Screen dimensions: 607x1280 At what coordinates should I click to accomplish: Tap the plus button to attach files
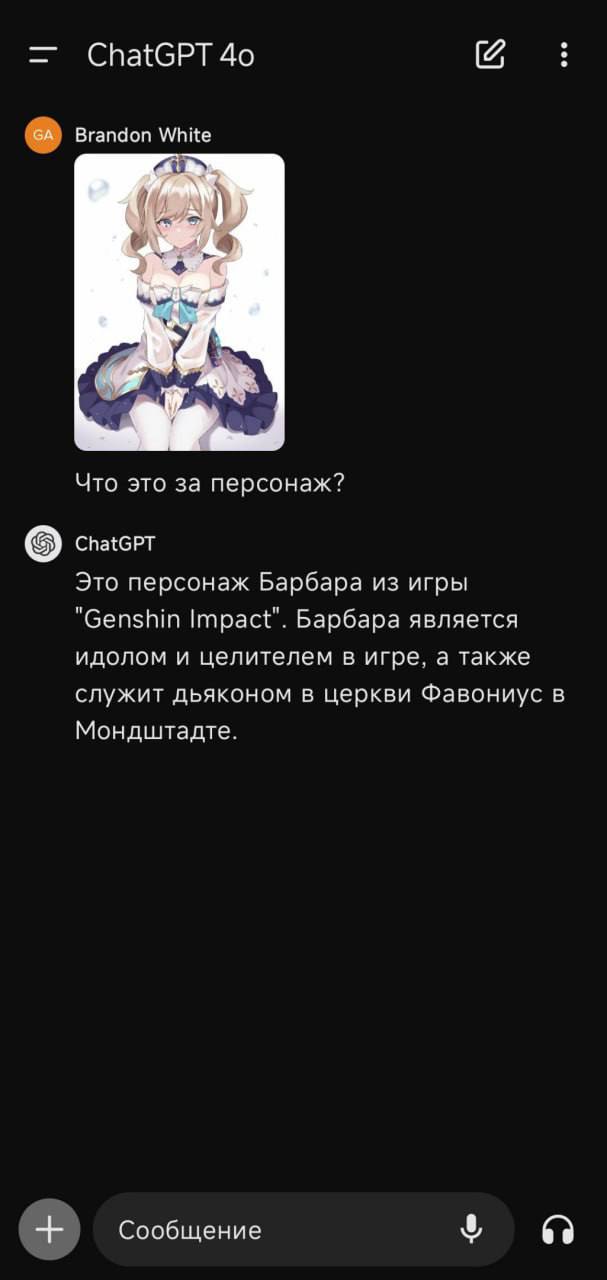(x=48, y=1229)
